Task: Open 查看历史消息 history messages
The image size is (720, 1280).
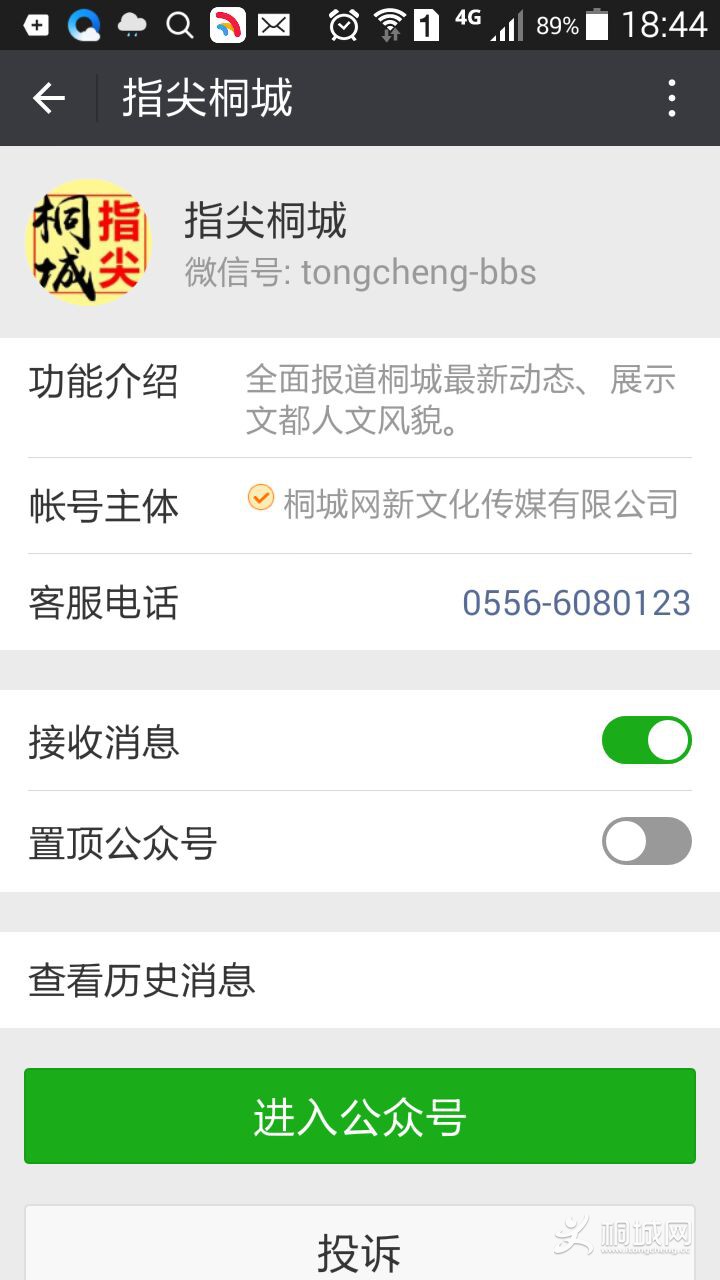Action: click(x=360, y=980)
